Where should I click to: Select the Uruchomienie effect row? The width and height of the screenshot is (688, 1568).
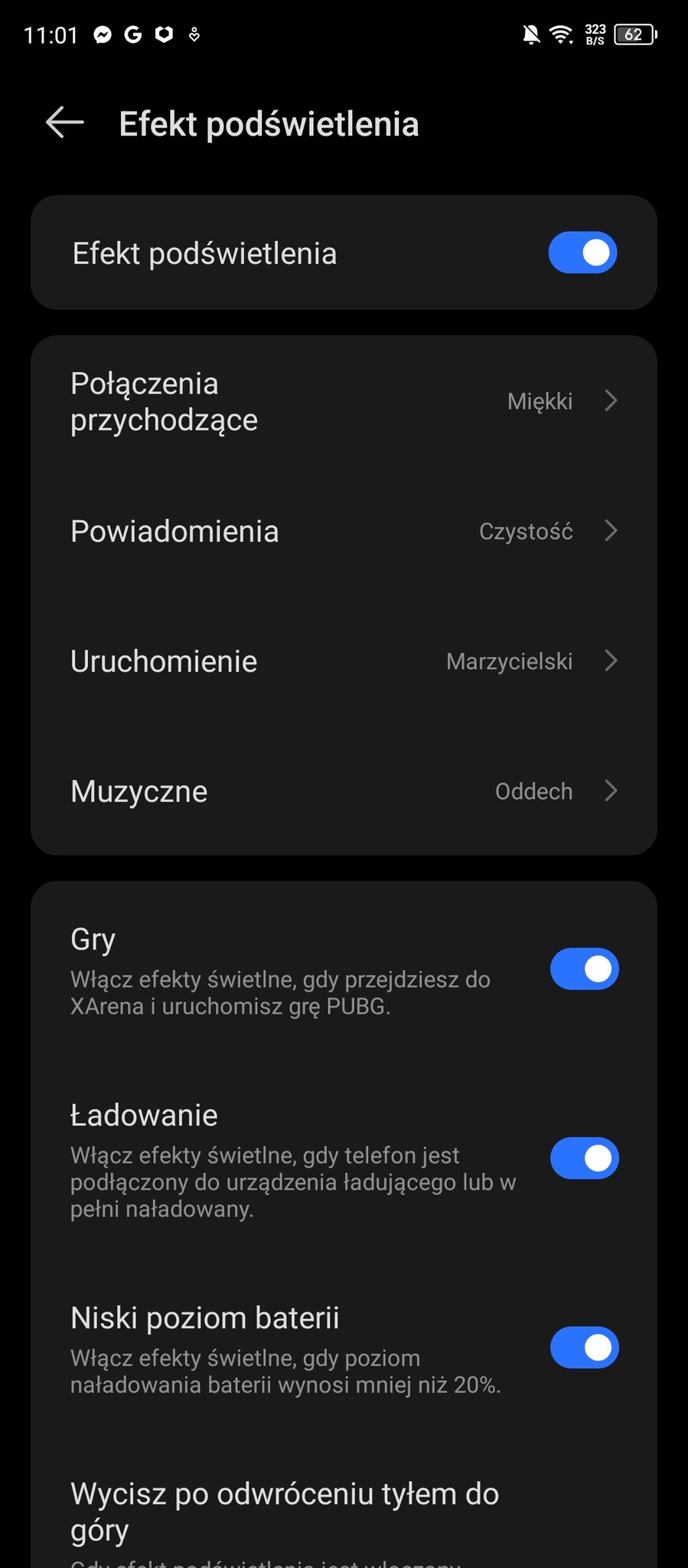point(344,661)
